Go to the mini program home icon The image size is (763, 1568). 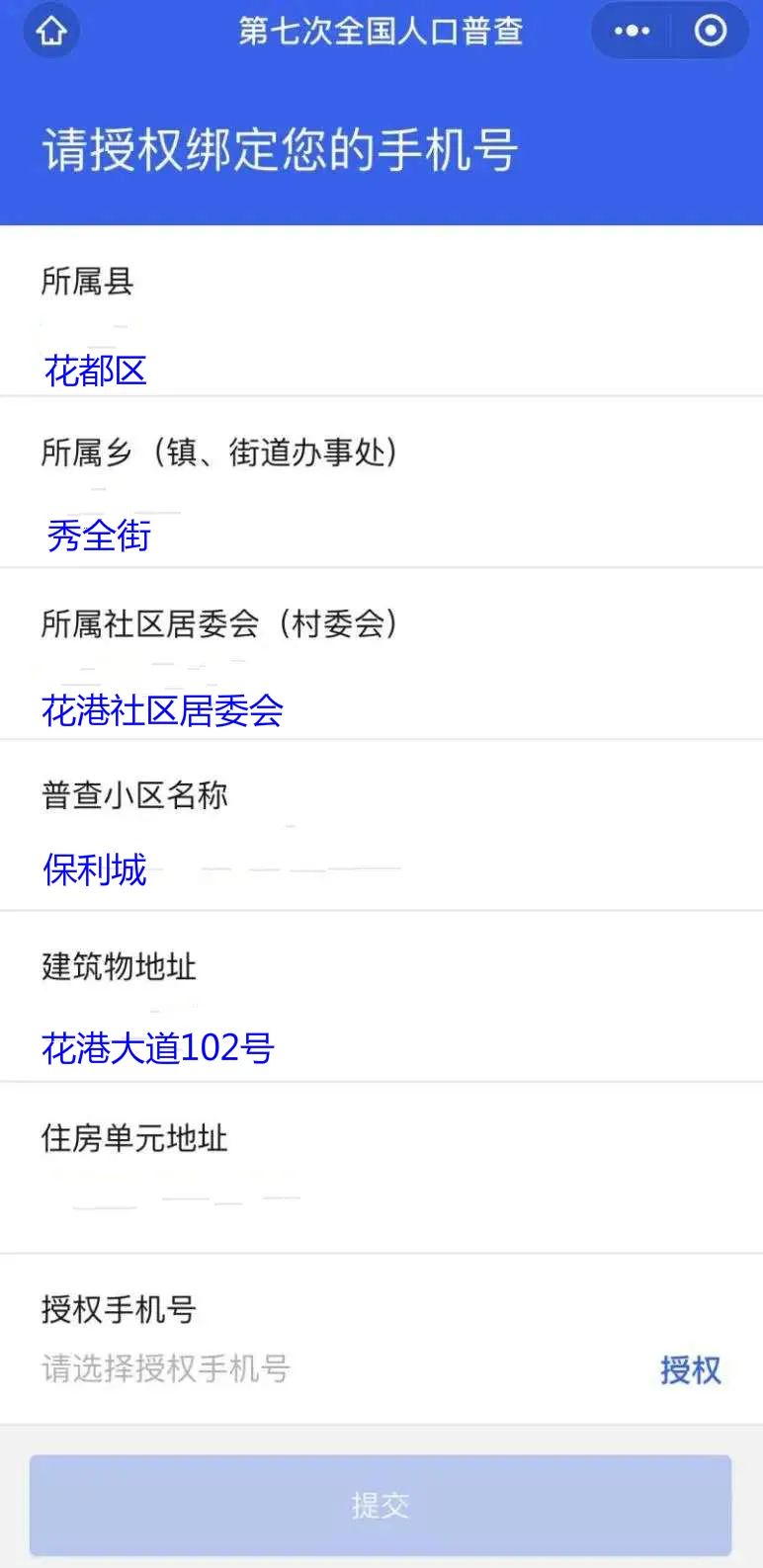[51, 32]
